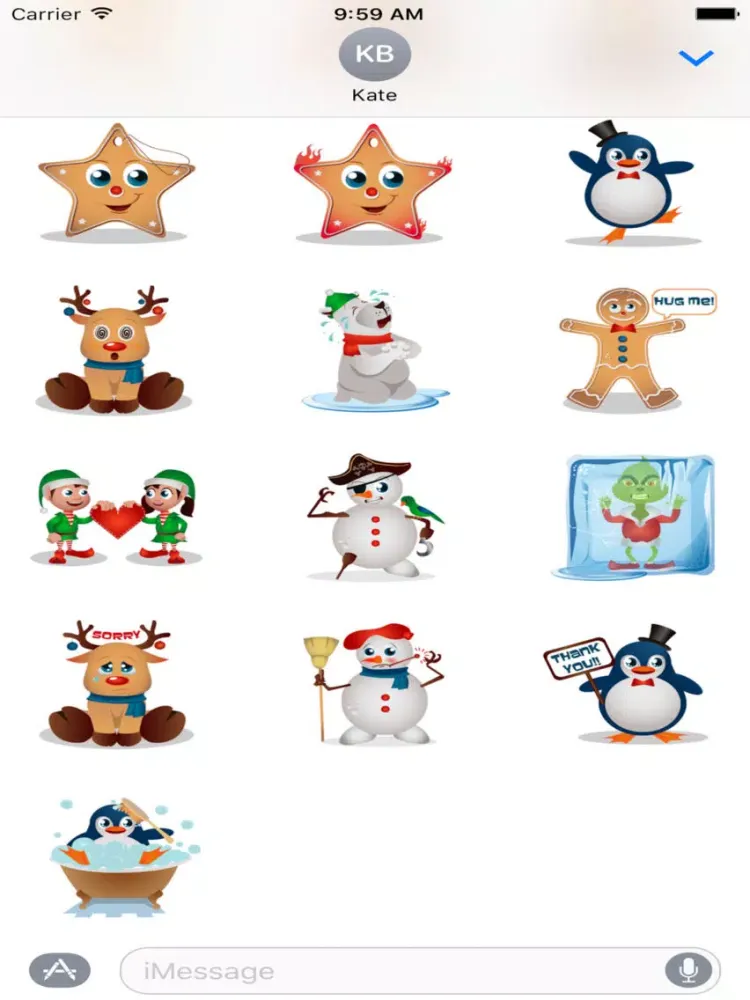The width and height of the screenshot is (750, 1000).
Task: Pick the two elves holding a heart
Action: click(x=115, y=515)
